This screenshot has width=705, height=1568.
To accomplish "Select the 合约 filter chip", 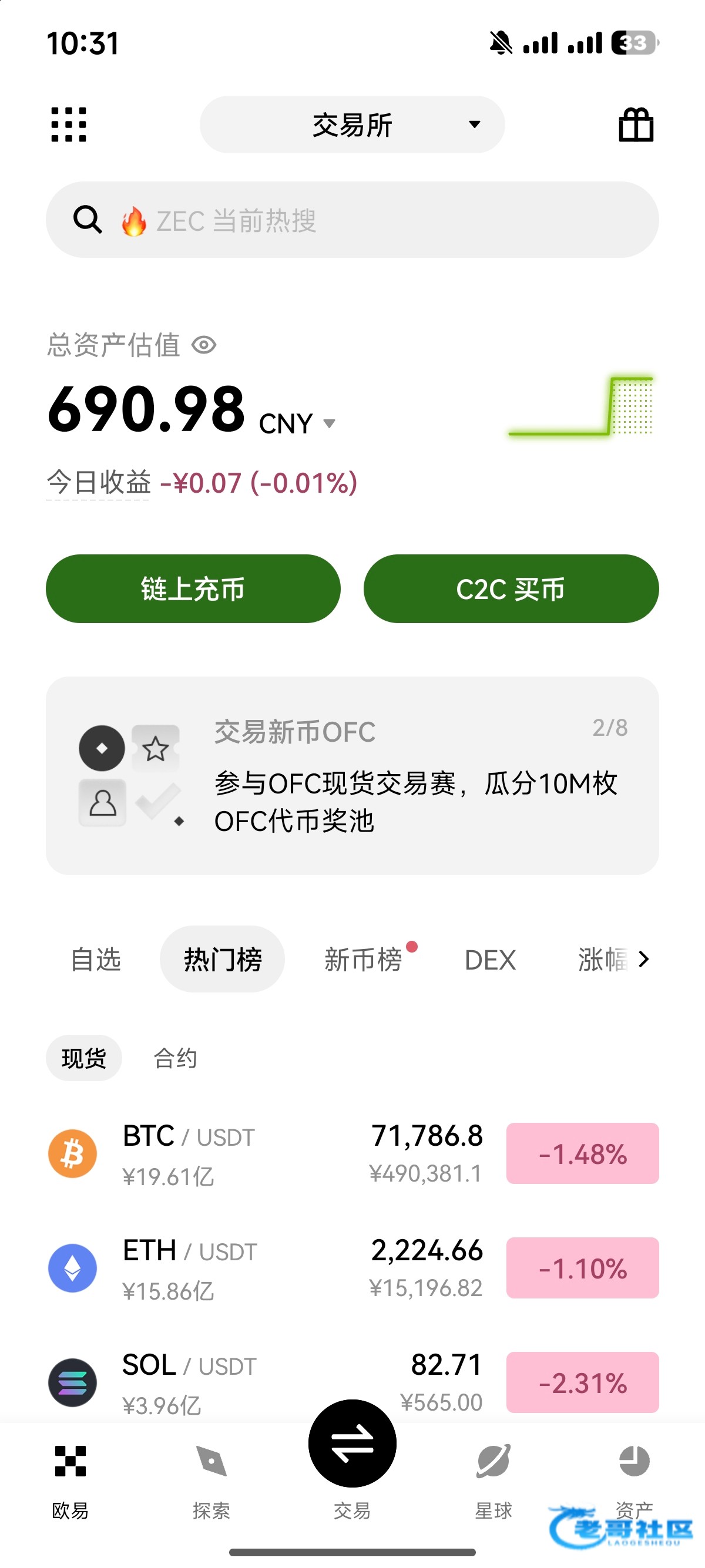I will tap(175, 1058).
